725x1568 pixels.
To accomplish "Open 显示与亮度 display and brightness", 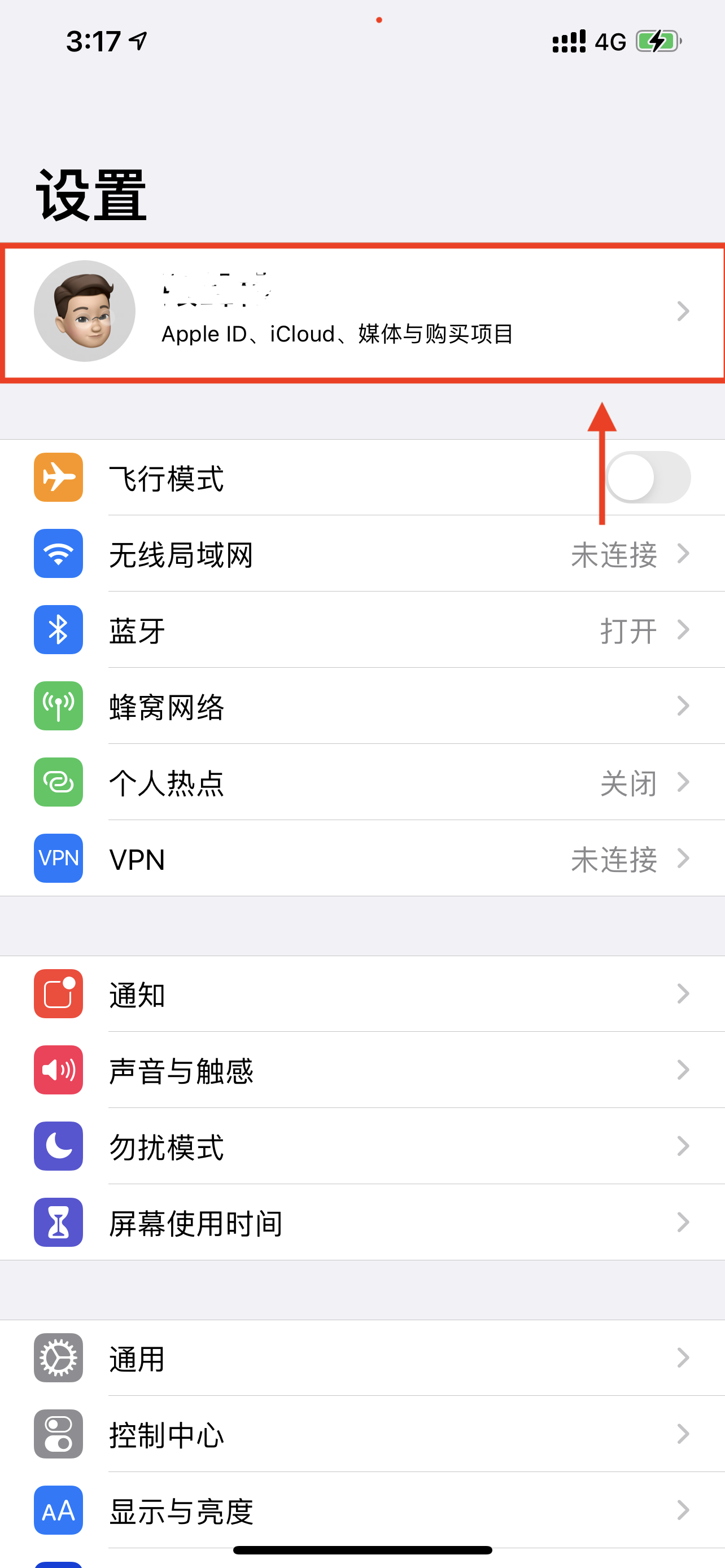I will 362,1511.
